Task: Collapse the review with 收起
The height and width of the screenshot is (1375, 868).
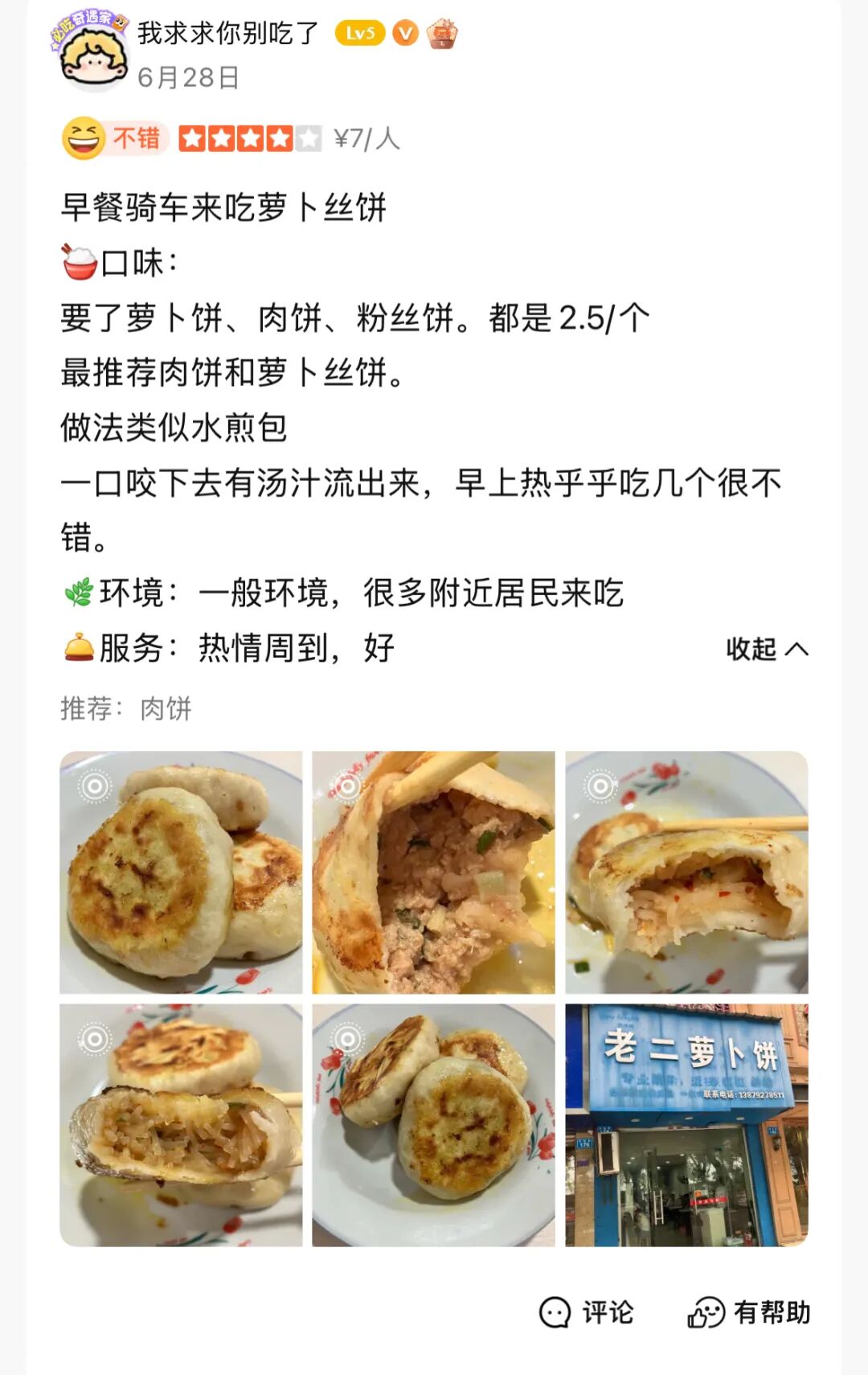Action: [x=766, y=649]
